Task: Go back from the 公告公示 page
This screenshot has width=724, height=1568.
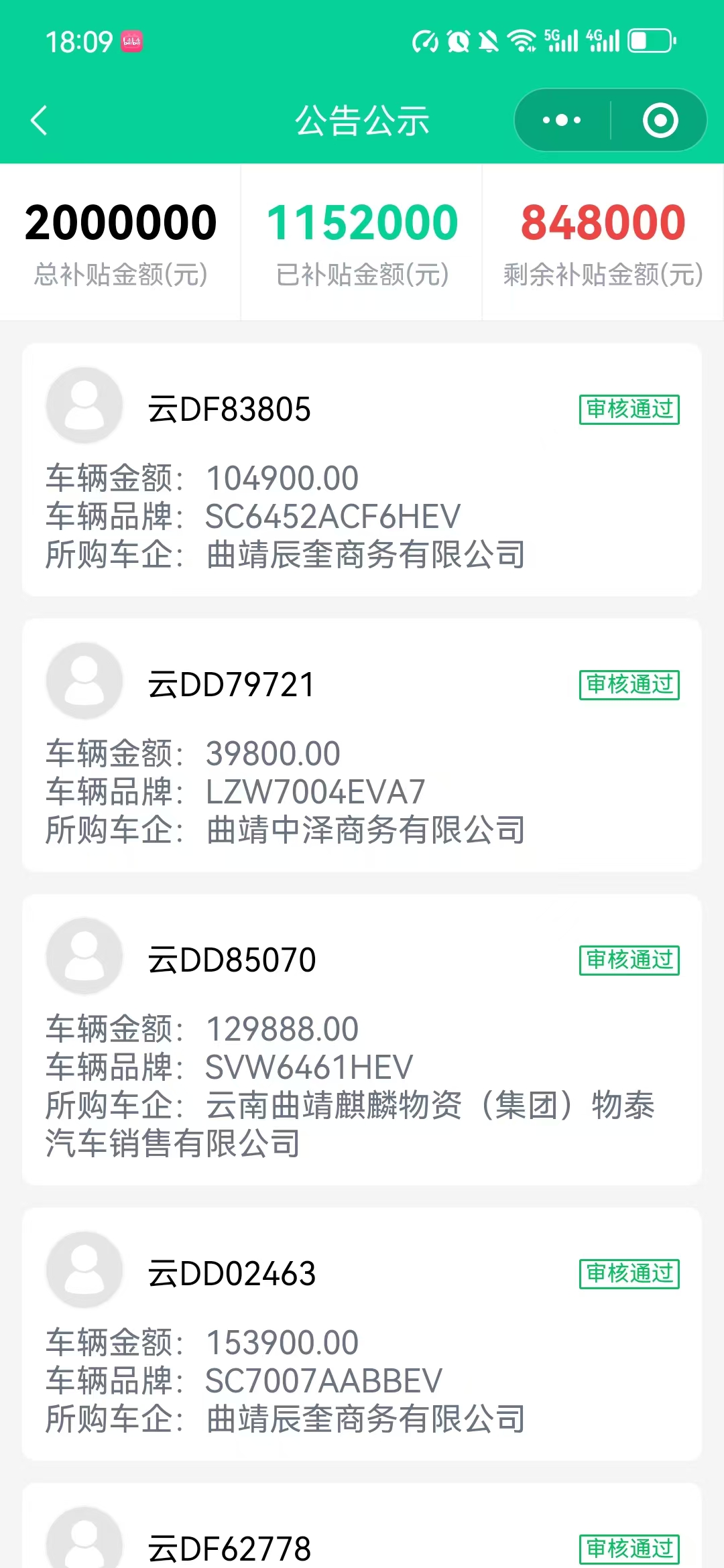Action: click(40, 121)
